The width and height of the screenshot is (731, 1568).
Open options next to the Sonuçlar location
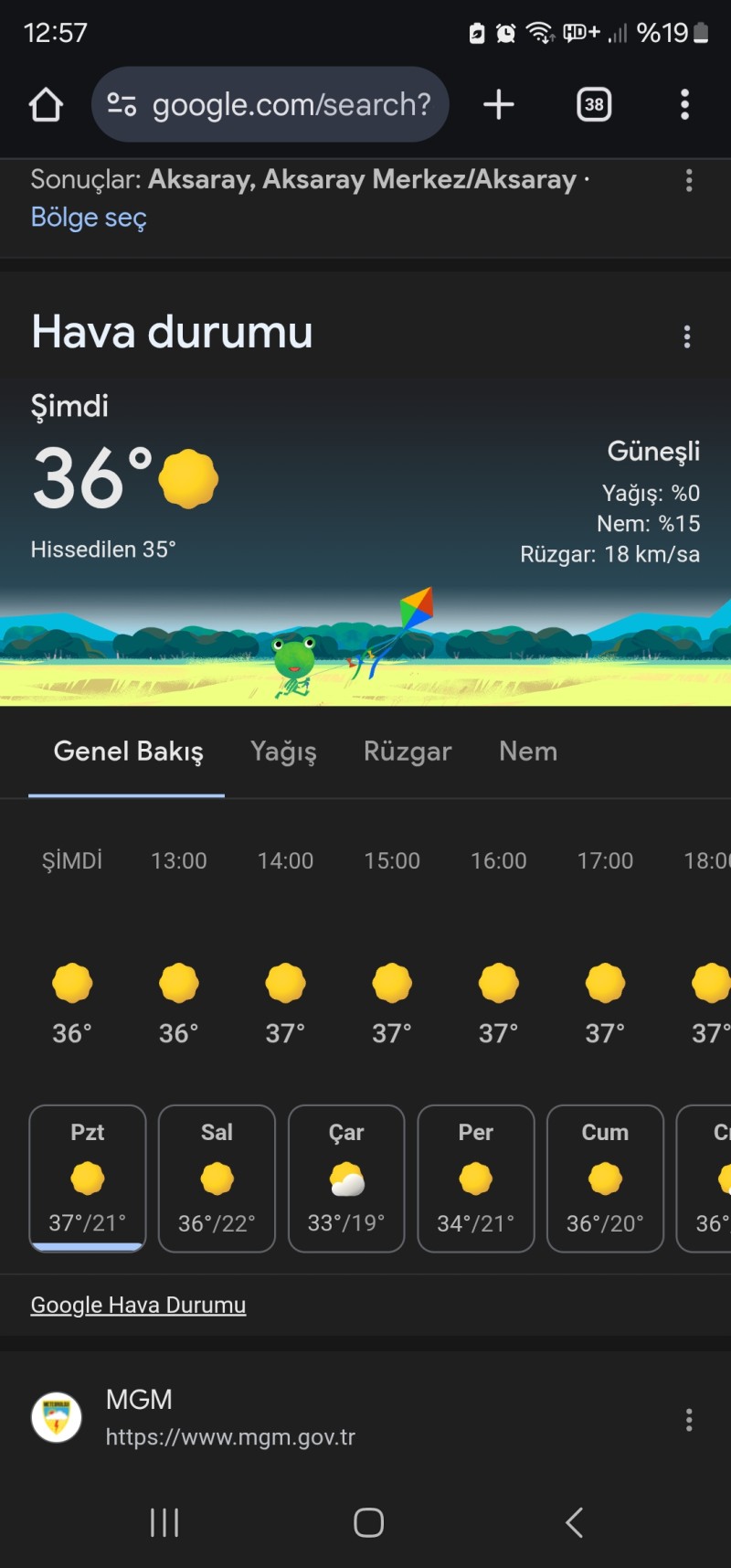pyautogui.click(x=689, y=181)
